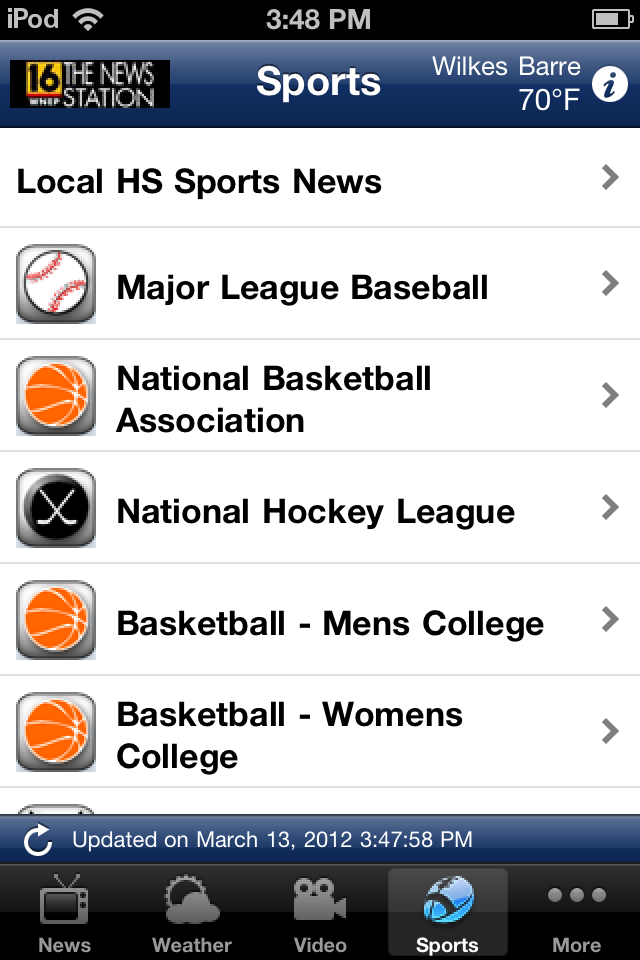
Task: Open the info button in the header
Action: (609, 85)
